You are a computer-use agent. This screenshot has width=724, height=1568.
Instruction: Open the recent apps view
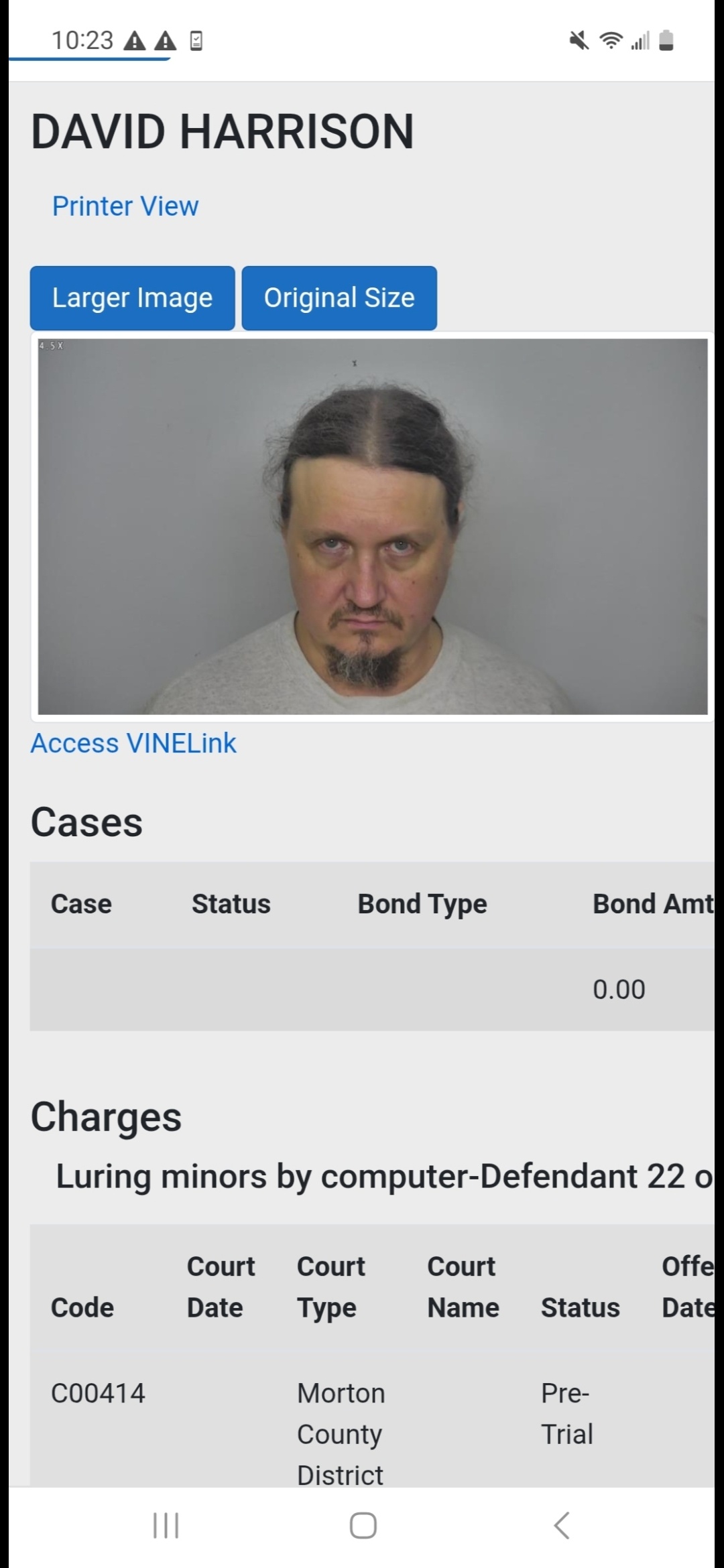click(x=166, y=1525)
